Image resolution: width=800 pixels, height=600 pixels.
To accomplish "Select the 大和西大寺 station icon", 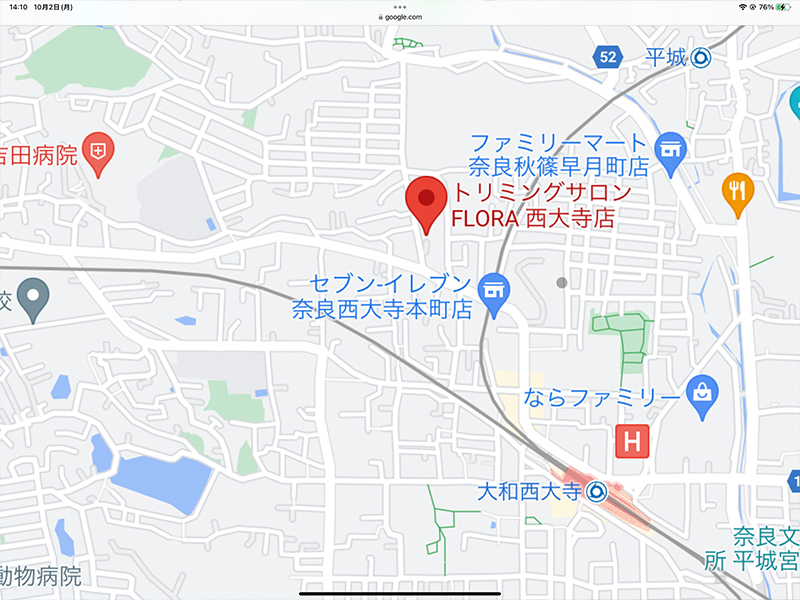I will [x=597, y=490].
